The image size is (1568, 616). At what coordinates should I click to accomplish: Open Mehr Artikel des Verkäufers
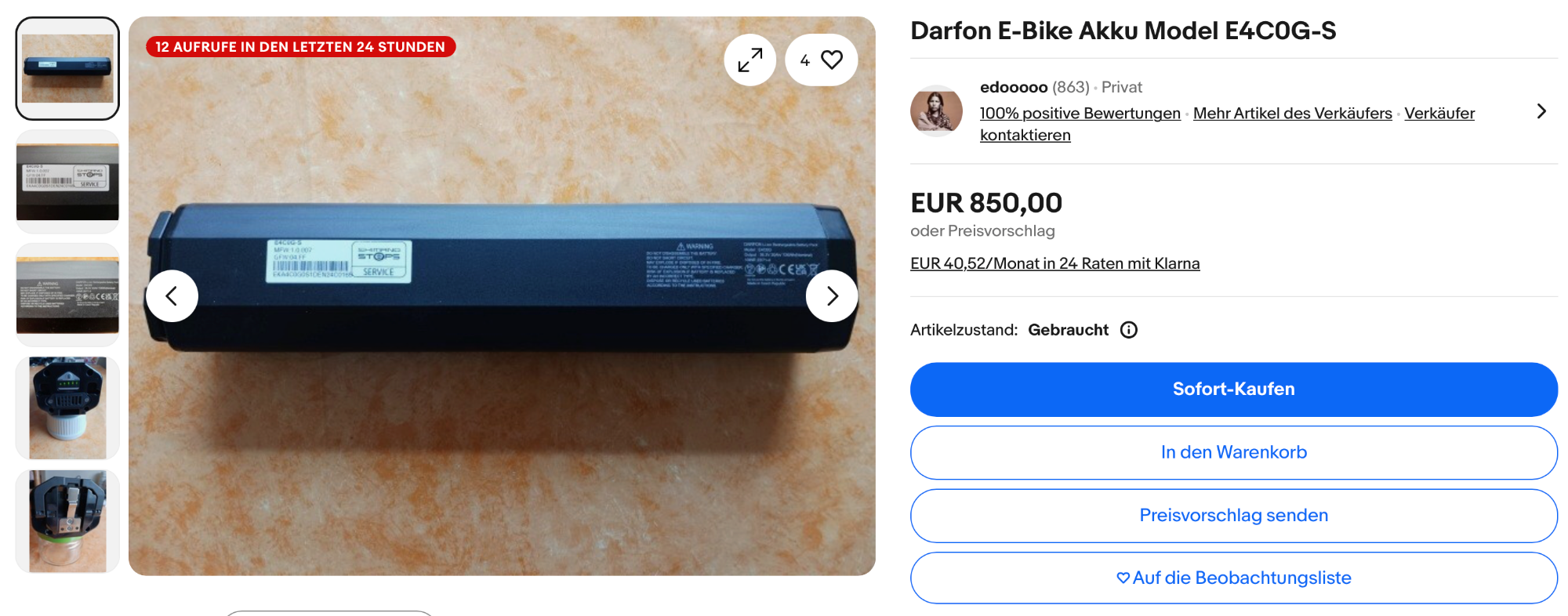pyautogui.click(x=1292, y=114)
